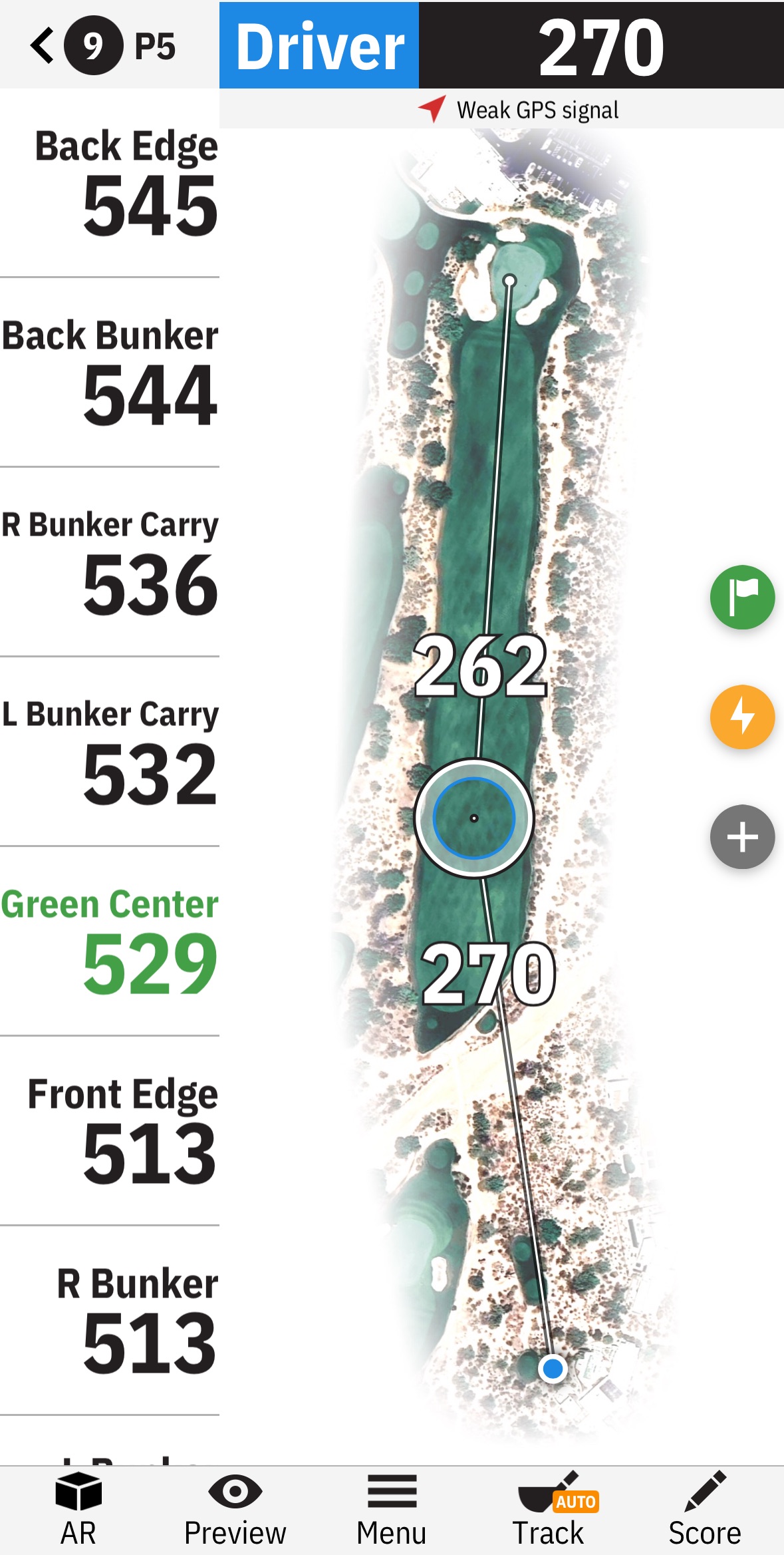Select the Back Edge 545 distance
This screenshot has width=784, height=1555.
110,183
